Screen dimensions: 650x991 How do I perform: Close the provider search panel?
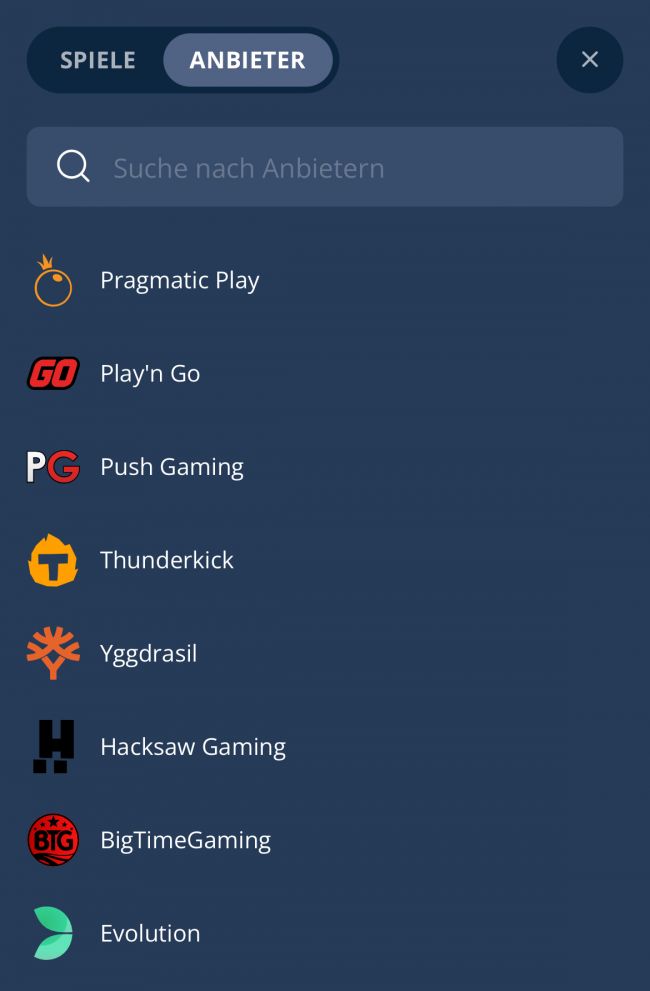coord(589,60)
